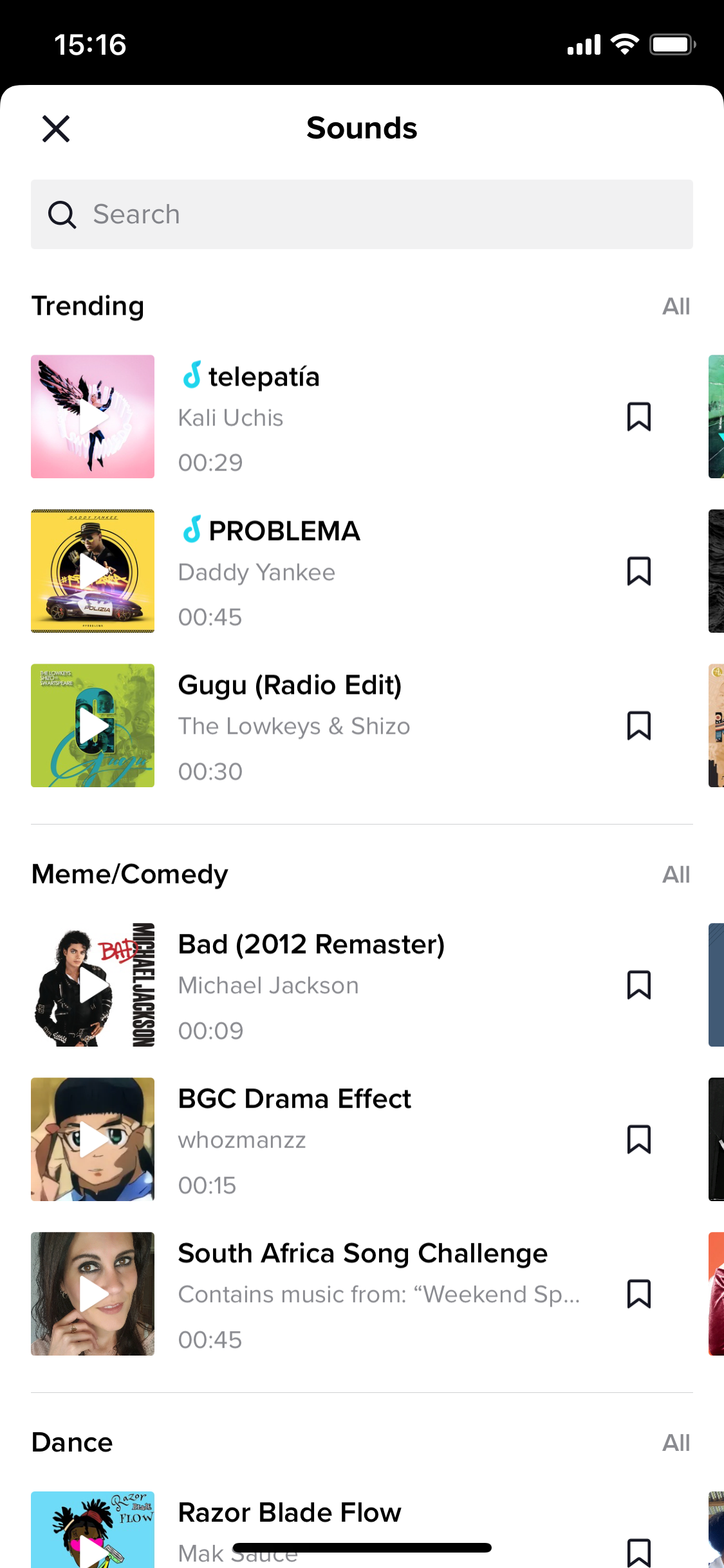Image resolution: width=724 pixels, height=1568 pixels.
Task: Tap the search magnifier icon
Action: 62,214
